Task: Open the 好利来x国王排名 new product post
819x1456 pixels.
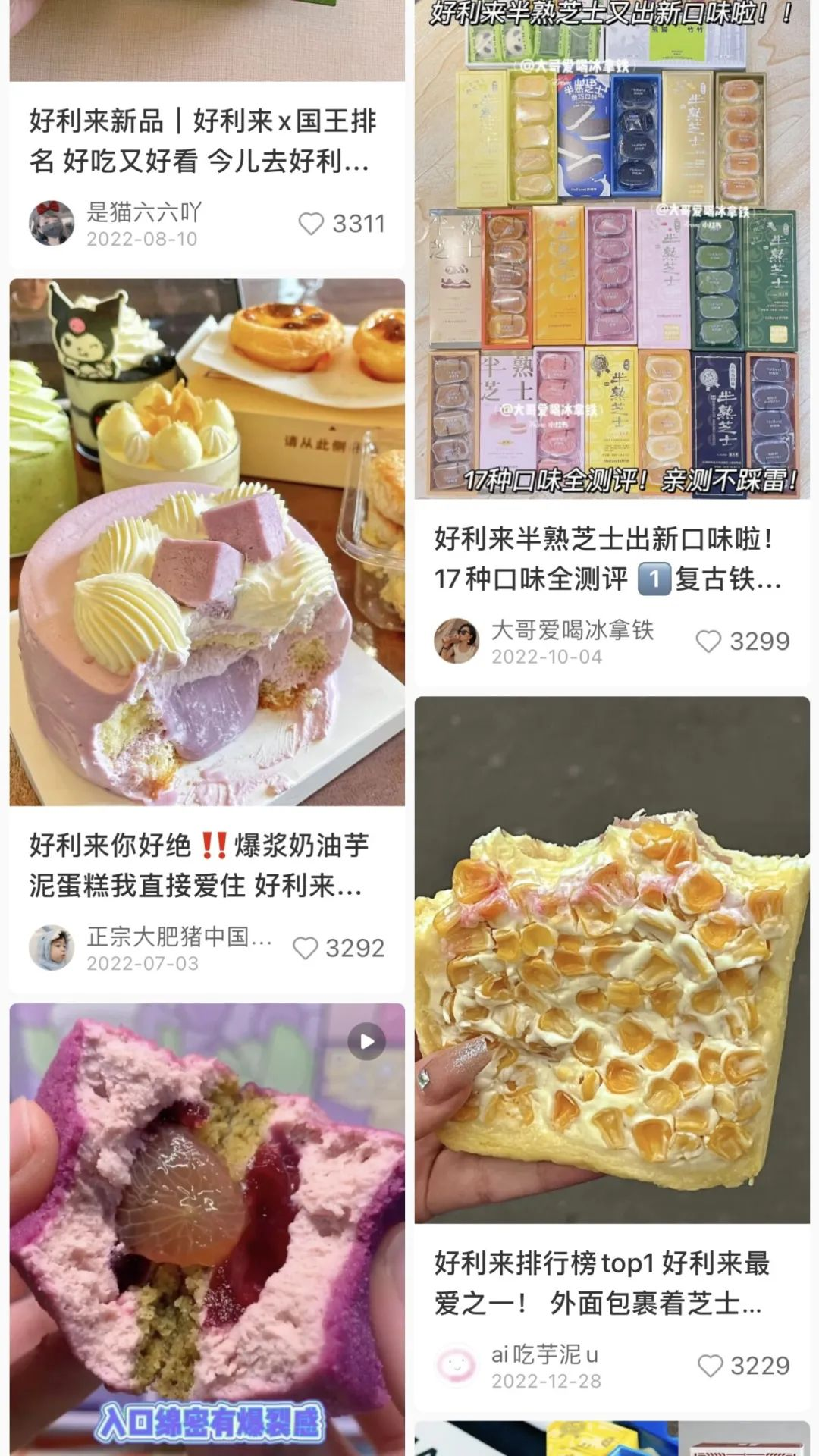Action: click(x=202, y=140)
